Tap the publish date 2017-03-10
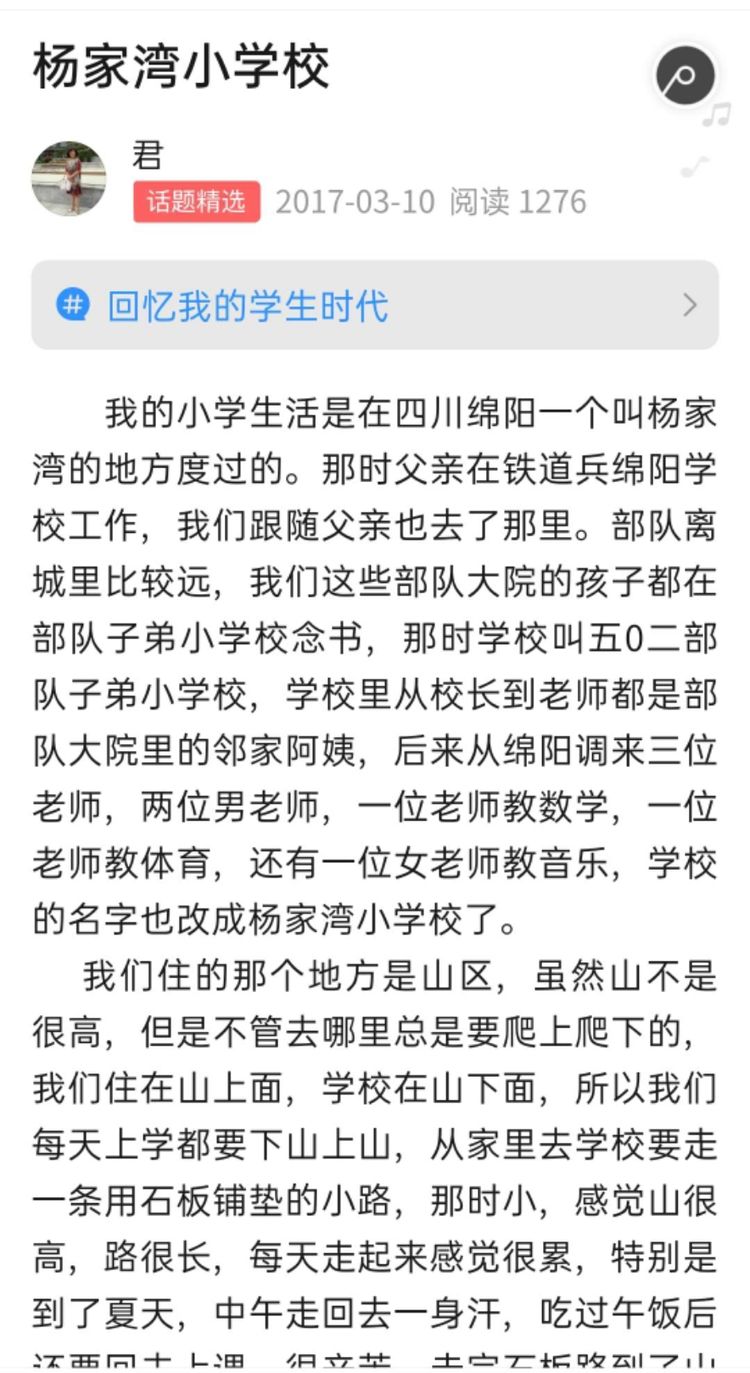This screenshot has width=750, height=1373. (352, 200)
